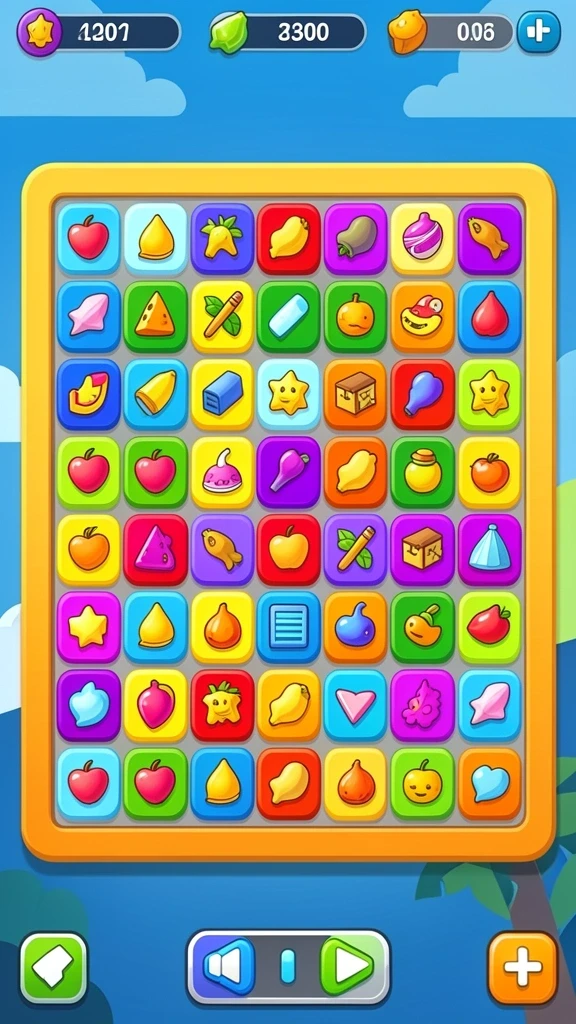Select the blue block tile on yellow background

(222, 394)
